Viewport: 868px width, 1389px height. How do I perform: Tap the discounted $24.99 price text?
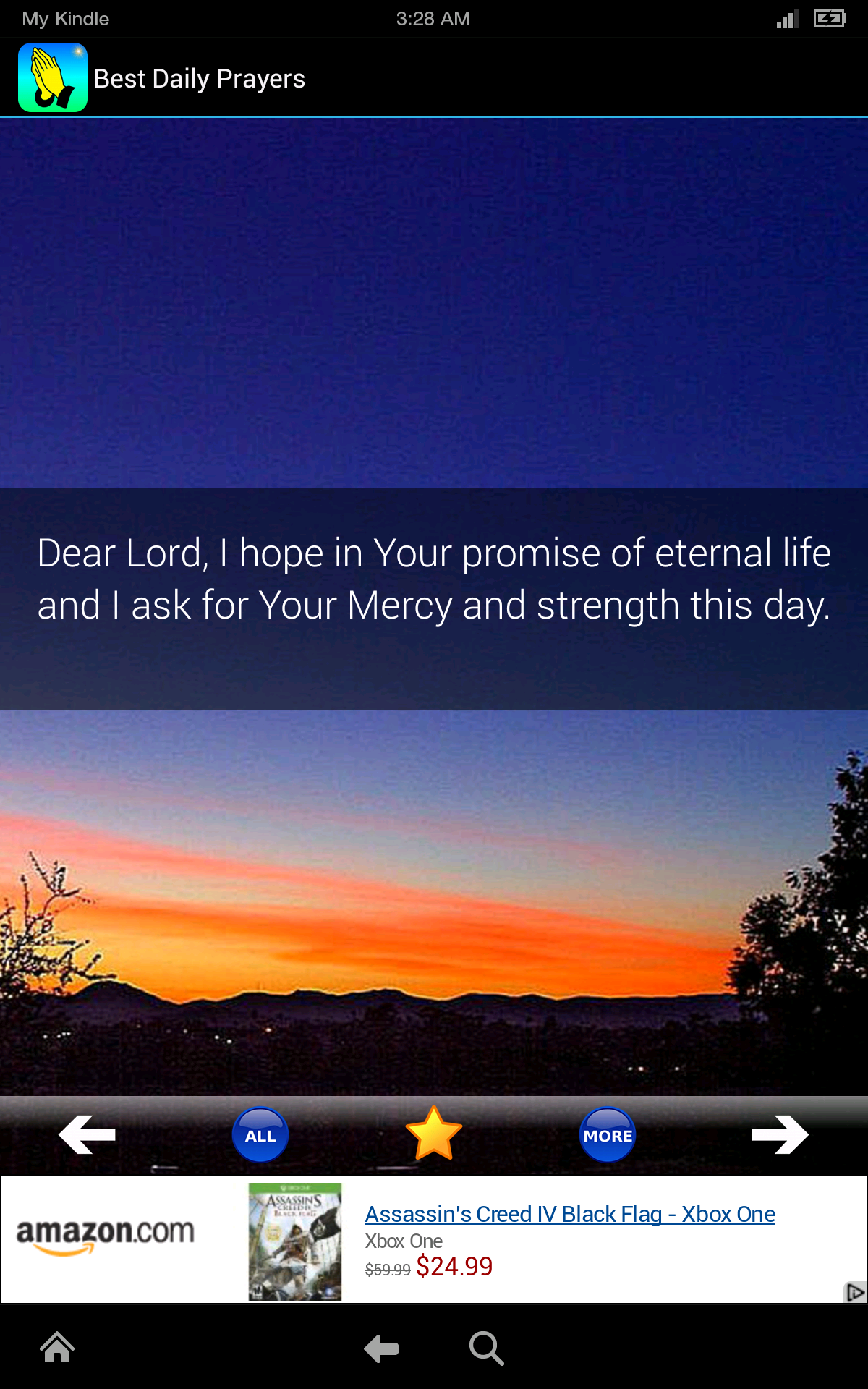454,1267
